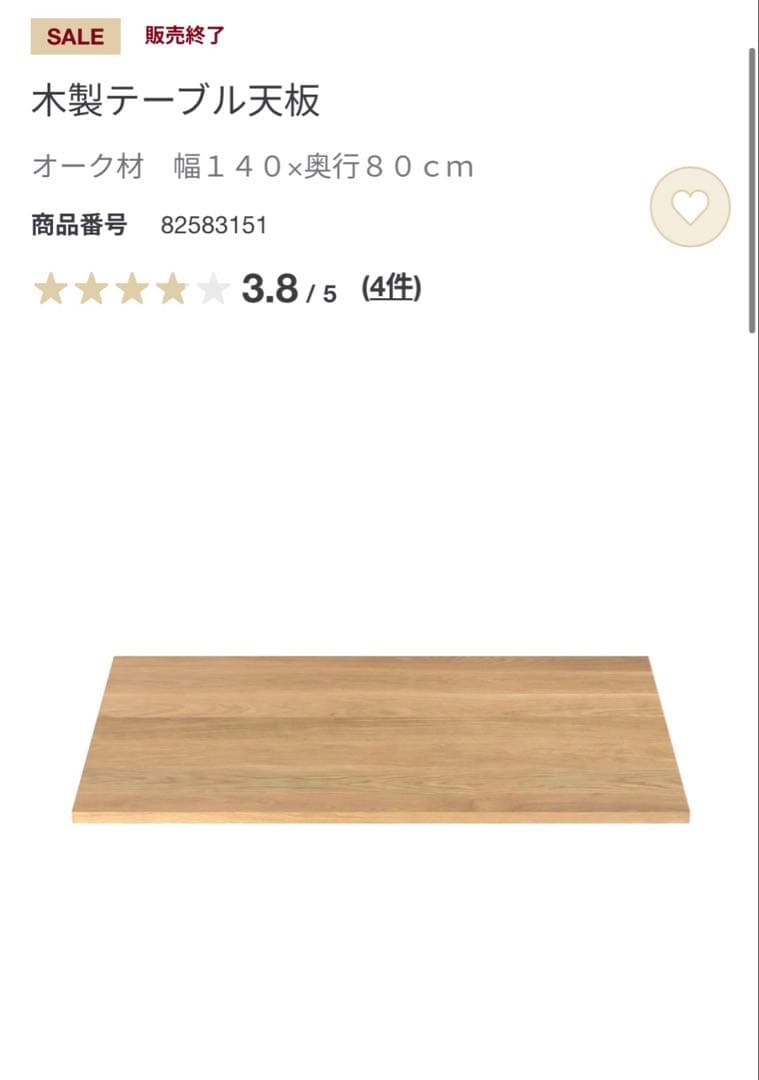
Task: Select the first rating star
Action: pyautogui.click(x=49, y=291)
